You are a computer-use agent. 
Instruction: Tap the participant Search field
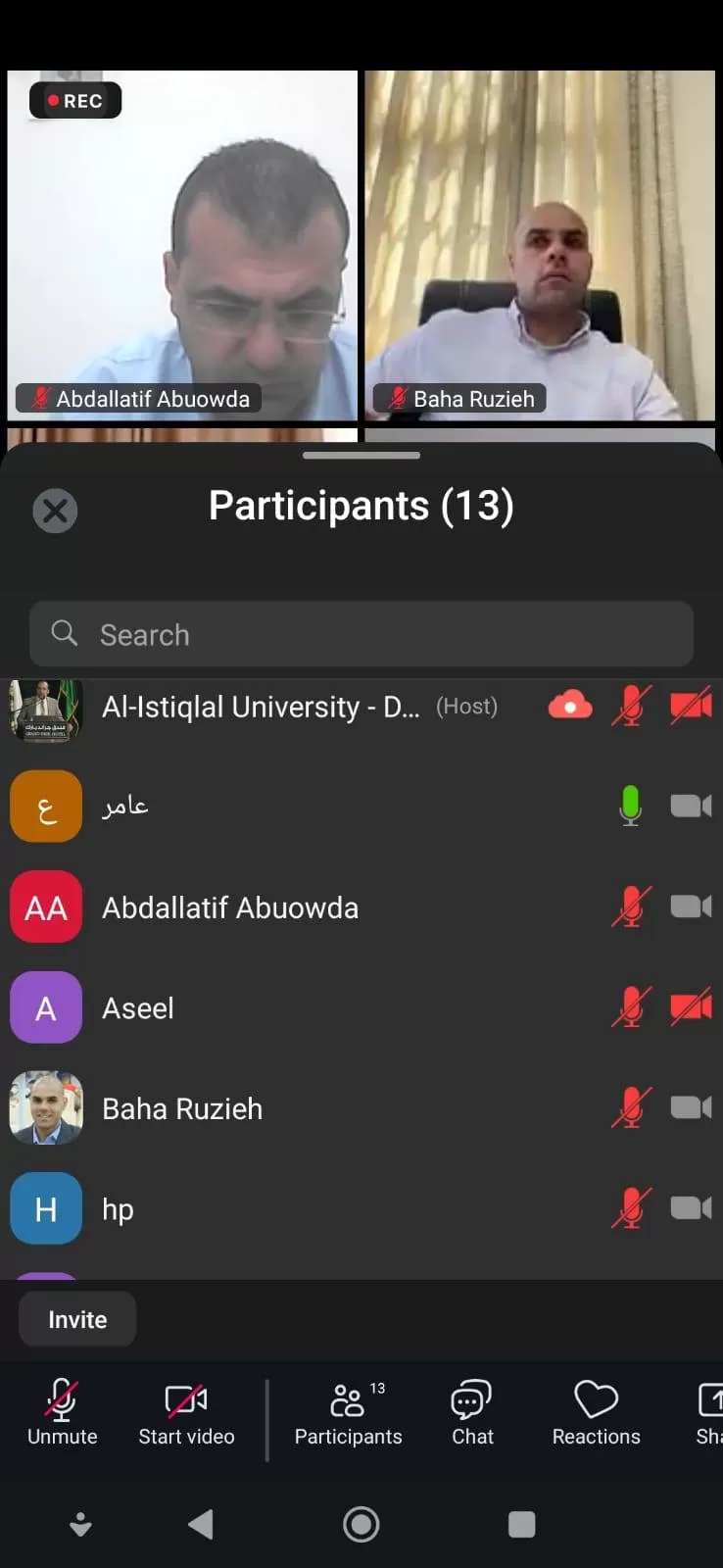[x=361, y=635]
